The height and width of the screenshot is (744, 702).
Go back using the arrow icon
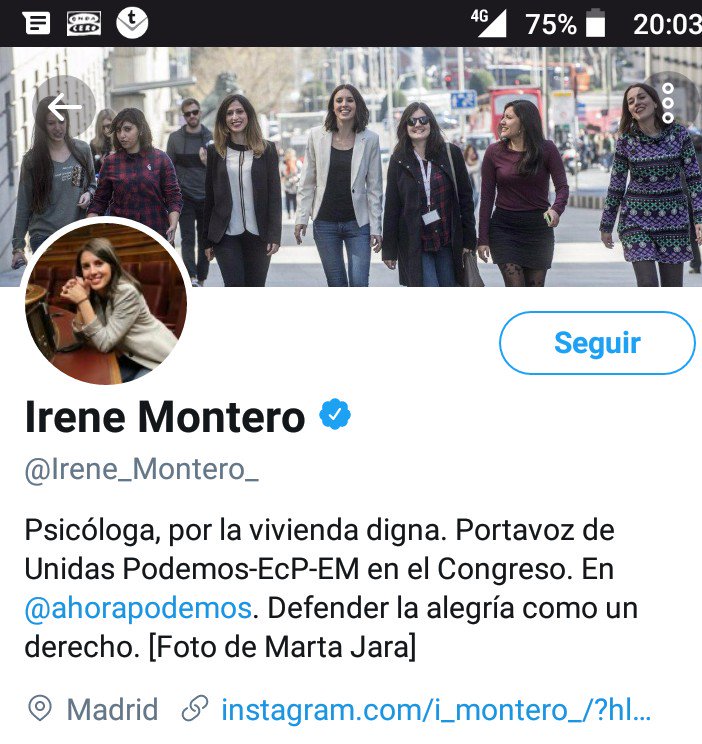pos(64,106)
